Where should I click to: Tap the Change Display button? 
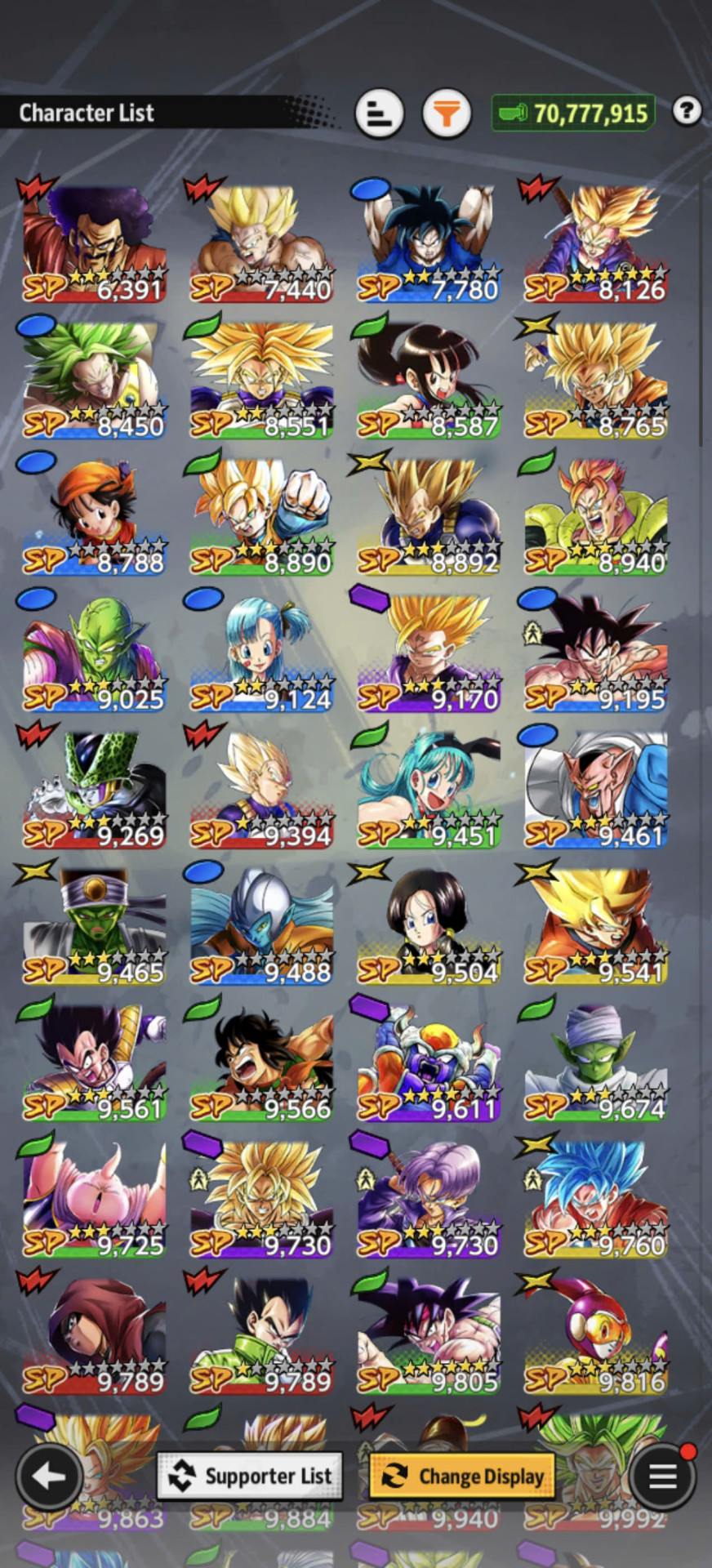(463, 1476)
